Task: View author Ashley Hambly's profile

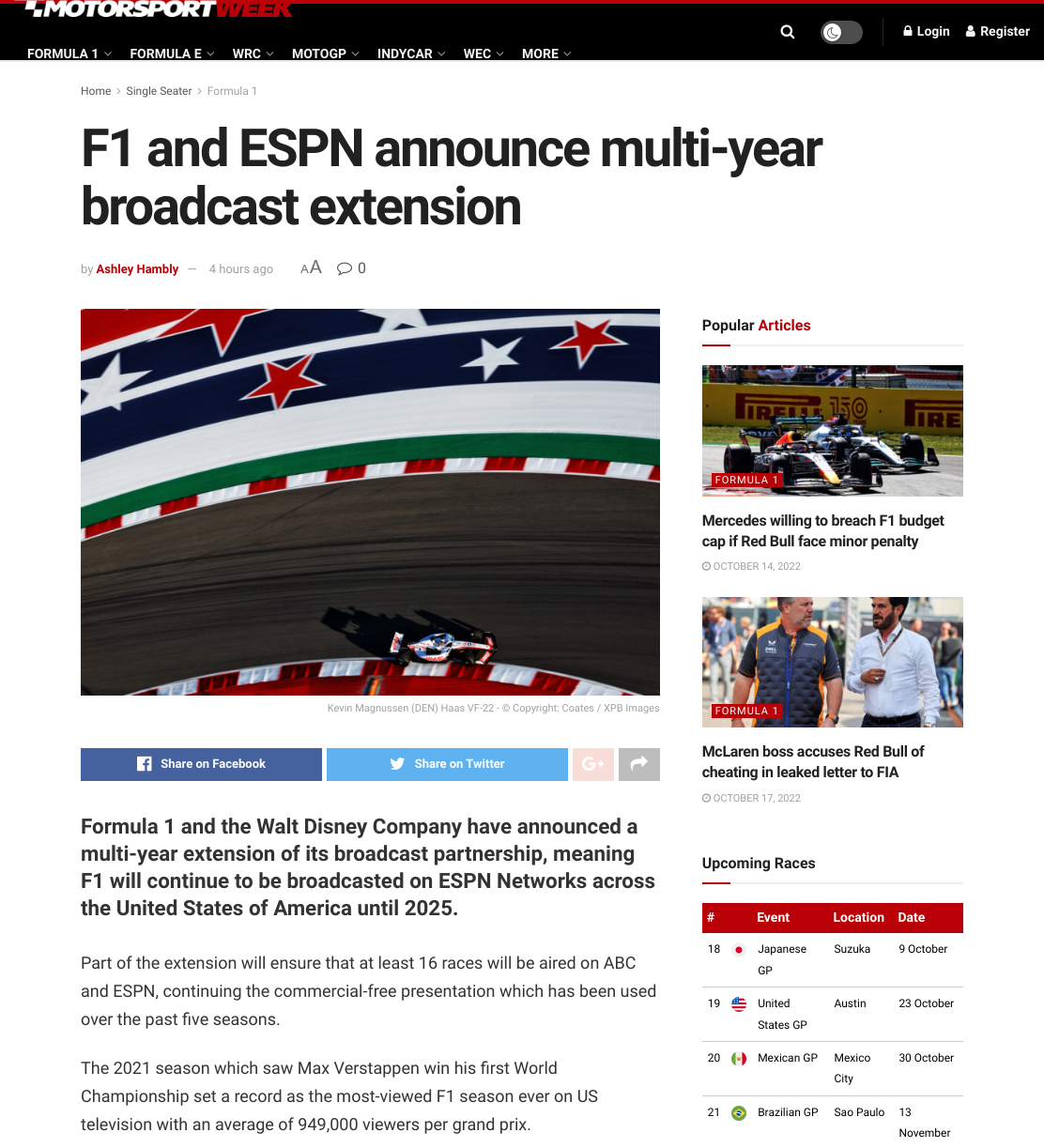Action: click(137, 268)
